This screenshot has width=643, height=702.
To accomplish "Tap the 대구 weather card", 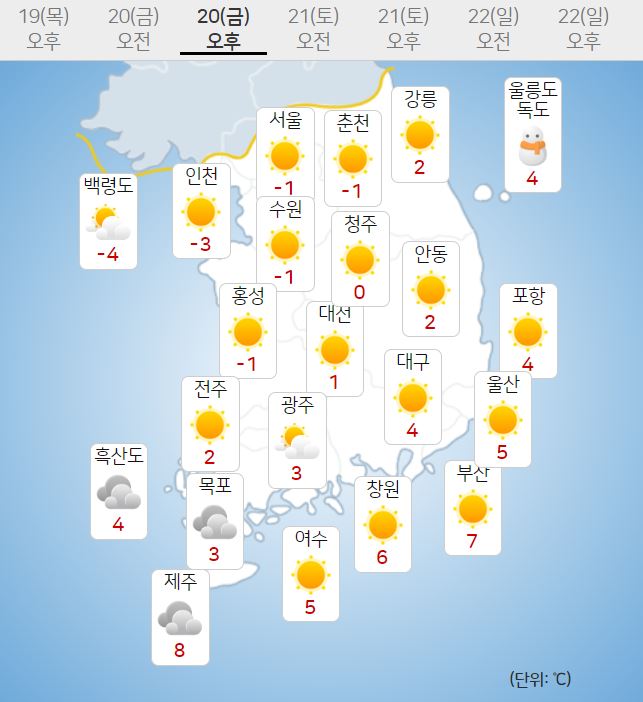I will tap(412, 397).
